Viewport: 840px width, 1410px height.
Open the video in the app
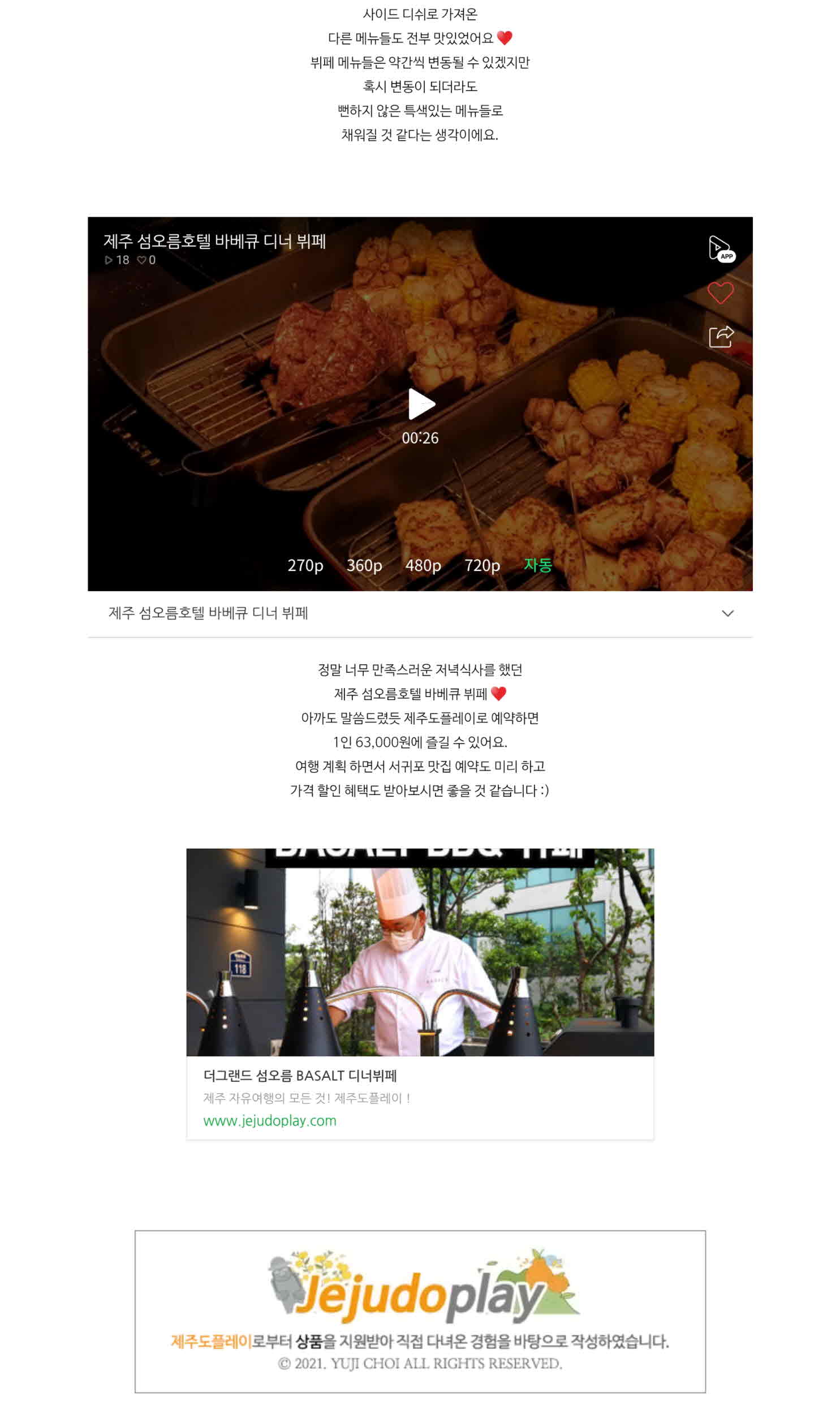pos(720,248)
